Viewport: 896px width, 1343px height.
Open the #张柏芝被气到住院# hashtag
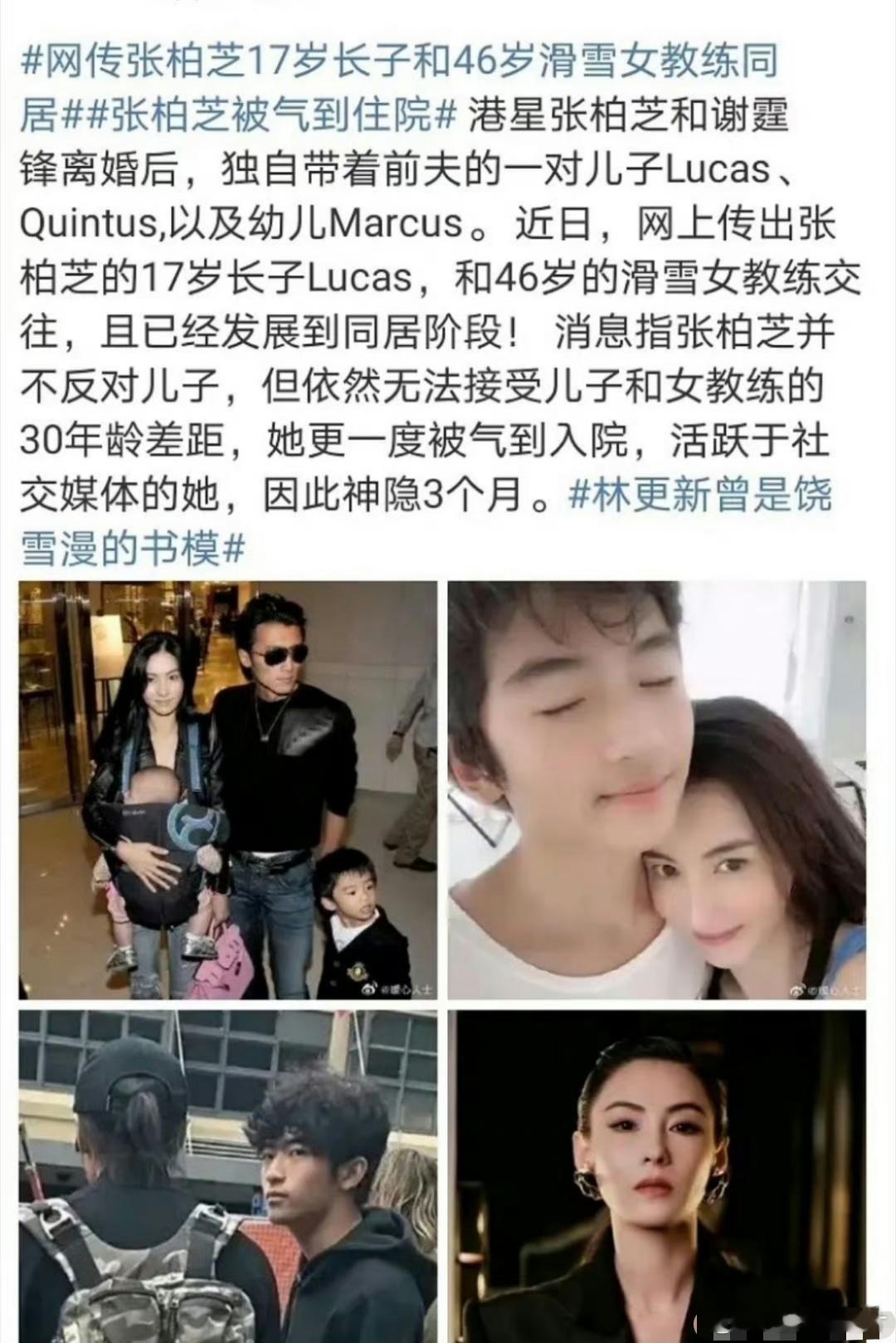pos(272,116)
